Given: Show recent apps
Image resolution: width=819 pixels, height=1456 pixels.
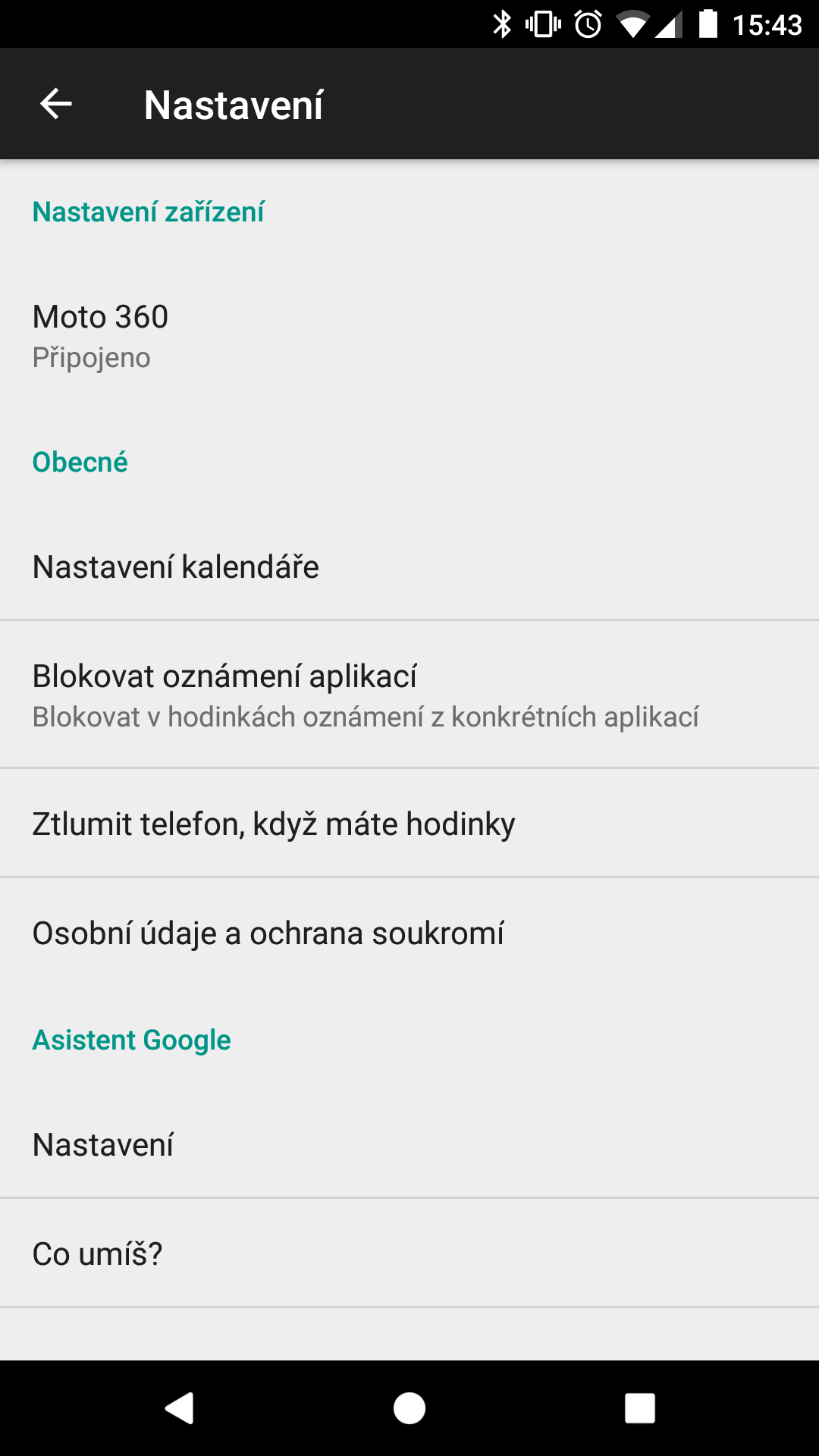Looking at the screenshot, I should click(639, 1408).
